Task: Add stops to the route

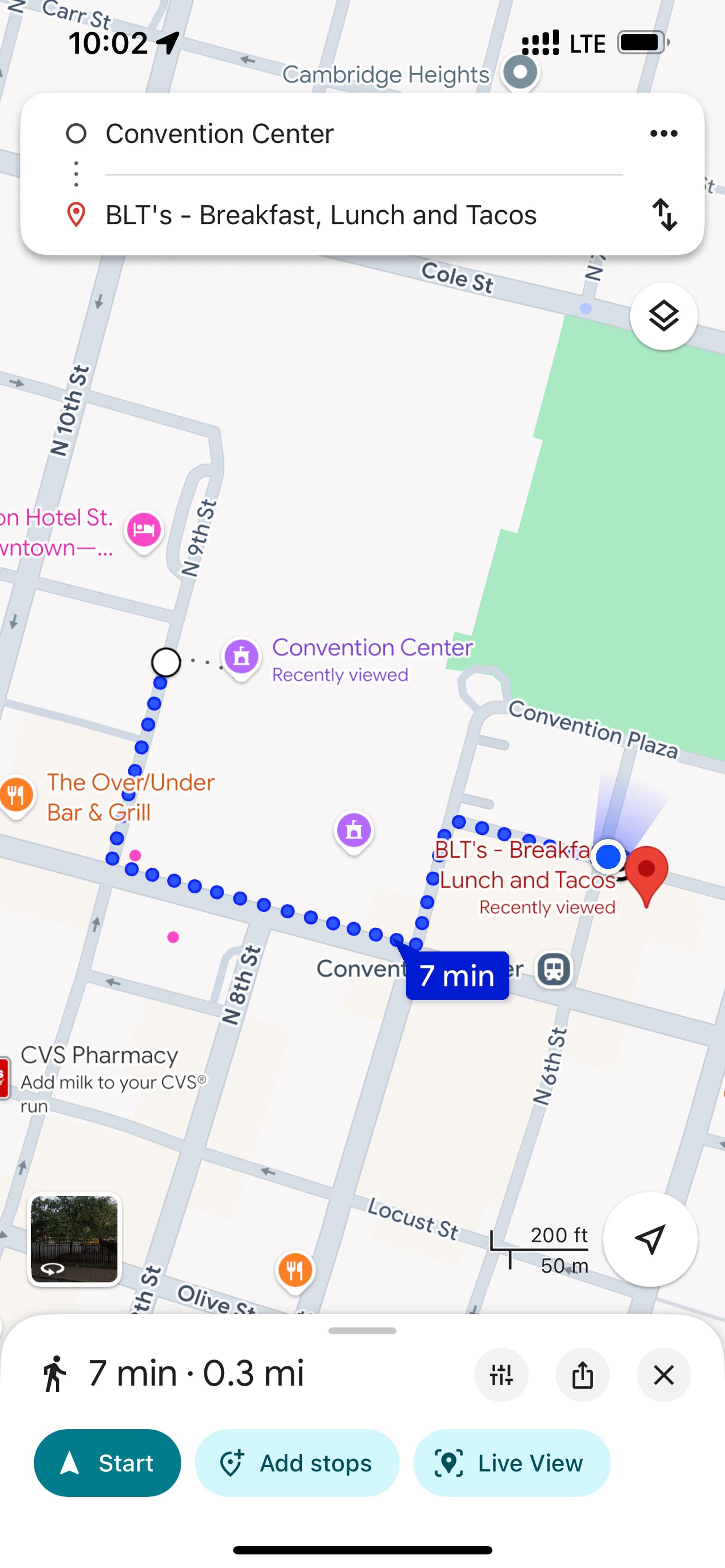Action: (296, 1463)
